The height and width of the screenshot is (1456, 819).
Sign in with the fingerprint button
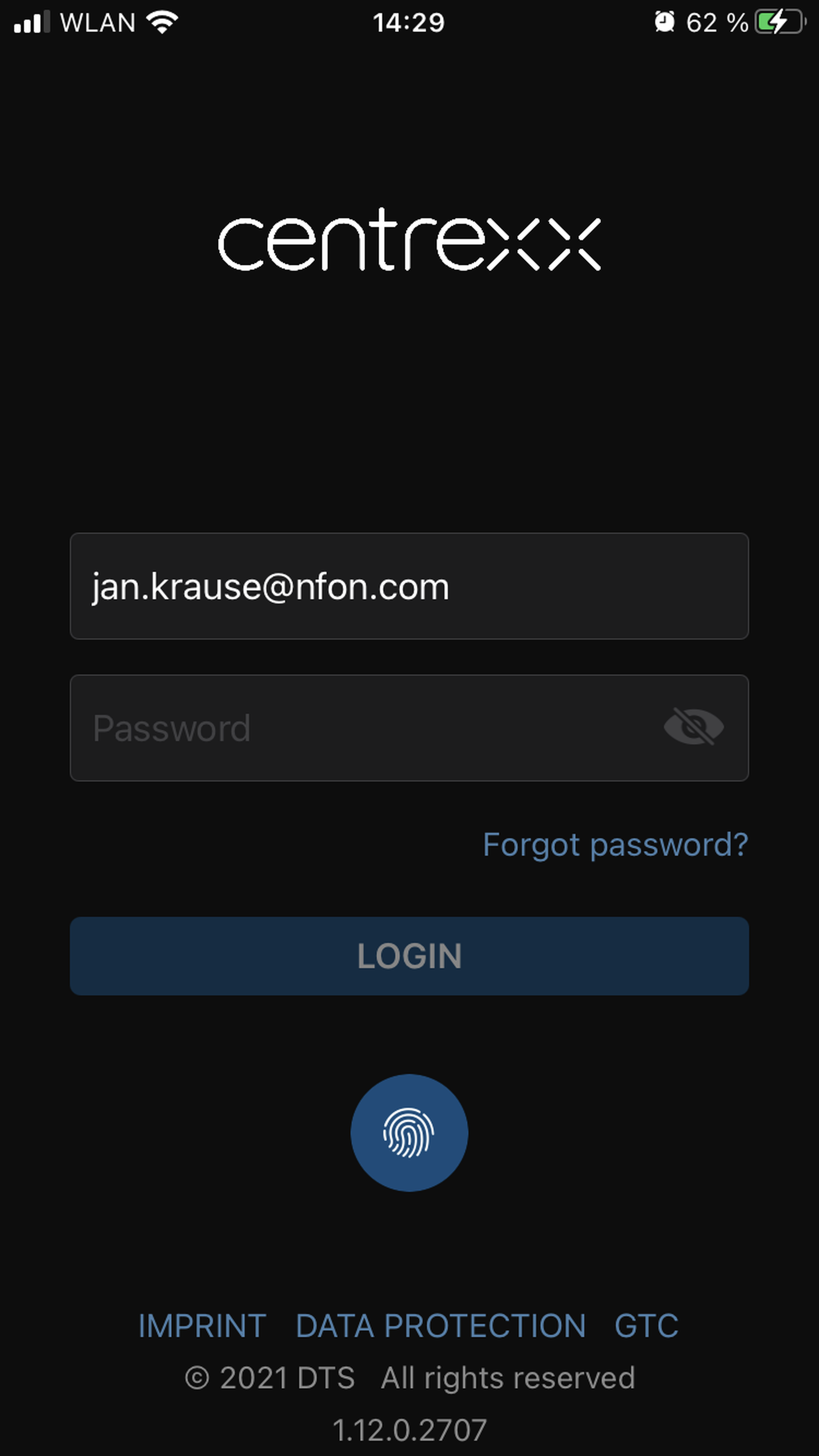[409, 1133]
